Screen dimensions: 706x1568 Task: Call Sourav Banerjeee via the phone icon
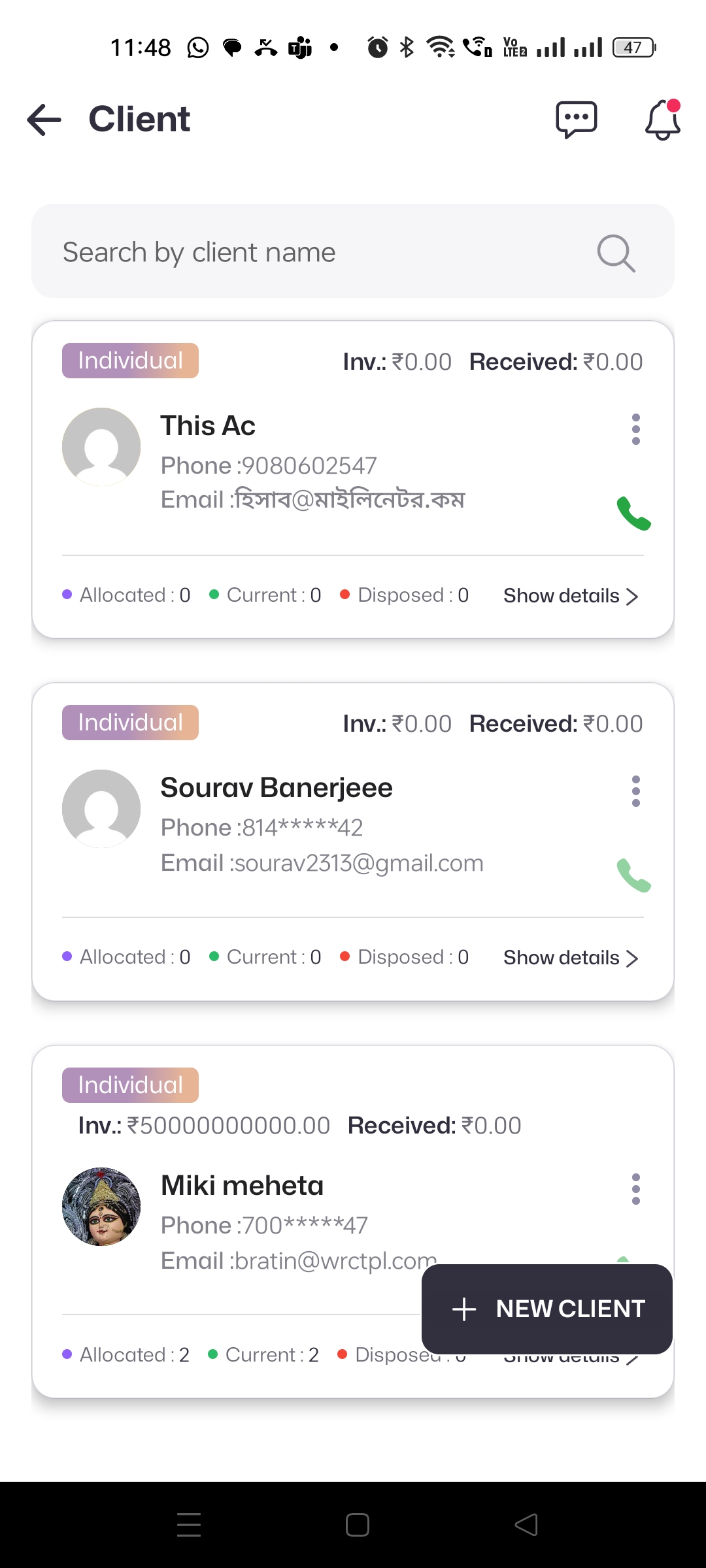pyautogui.click(x=633, y=875)
